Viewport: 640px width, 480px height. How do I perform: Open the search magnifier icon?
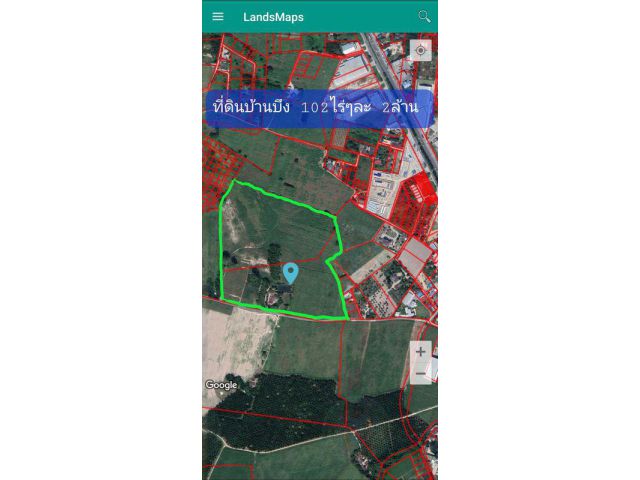click(x=424, y=16)
